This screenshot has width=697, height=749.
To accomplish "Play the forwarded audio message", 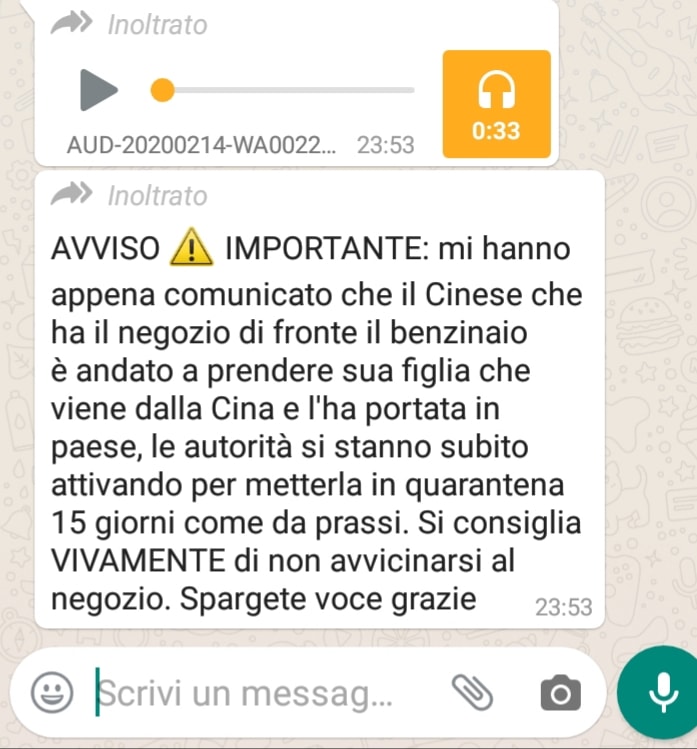I will (x=98, y=91).
